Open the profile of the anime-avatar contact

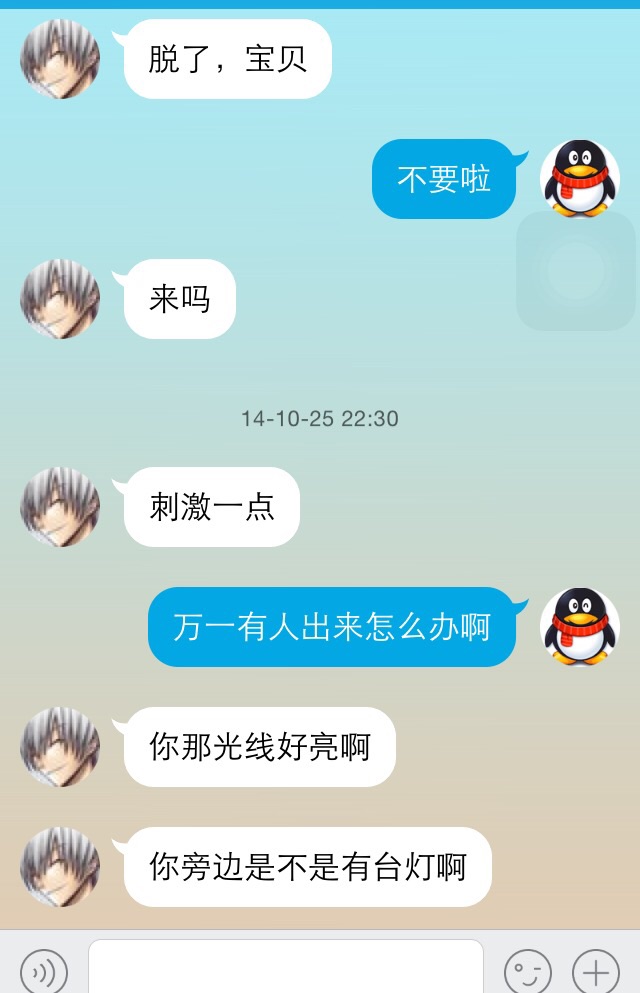pyautogui.click(x=60, y=59)
